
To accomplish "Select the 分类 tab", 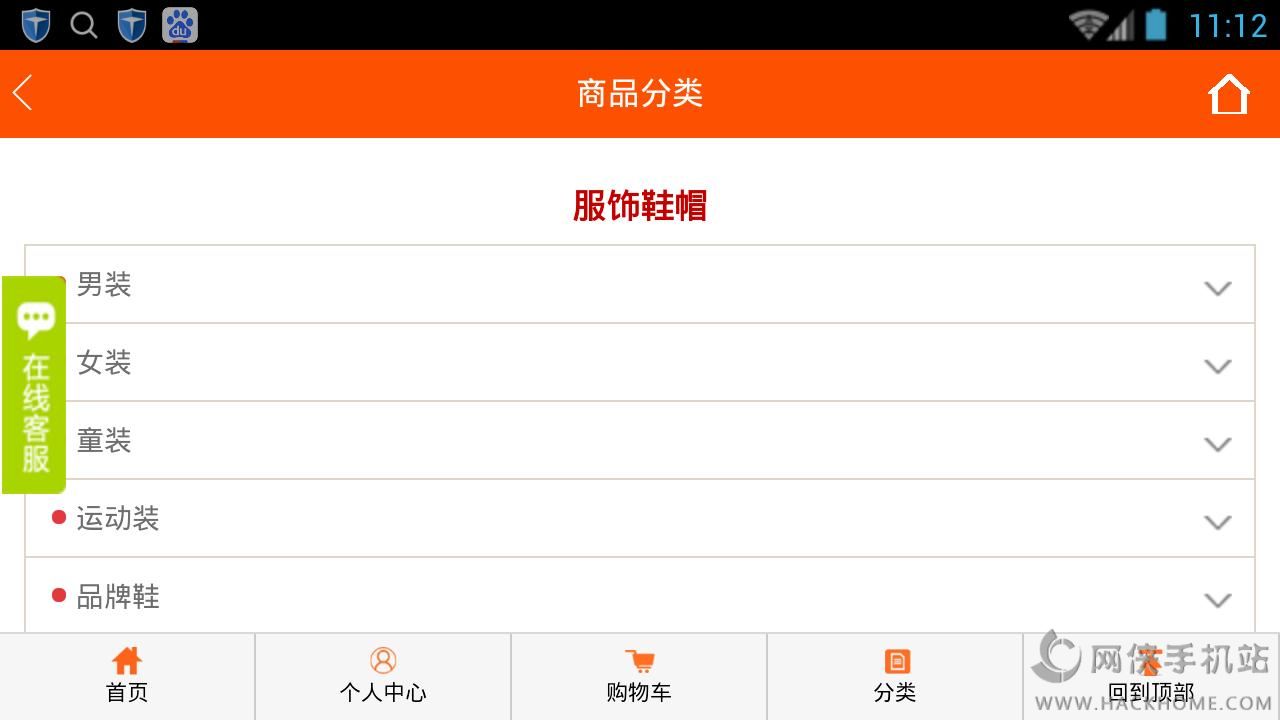I will 895,676.
